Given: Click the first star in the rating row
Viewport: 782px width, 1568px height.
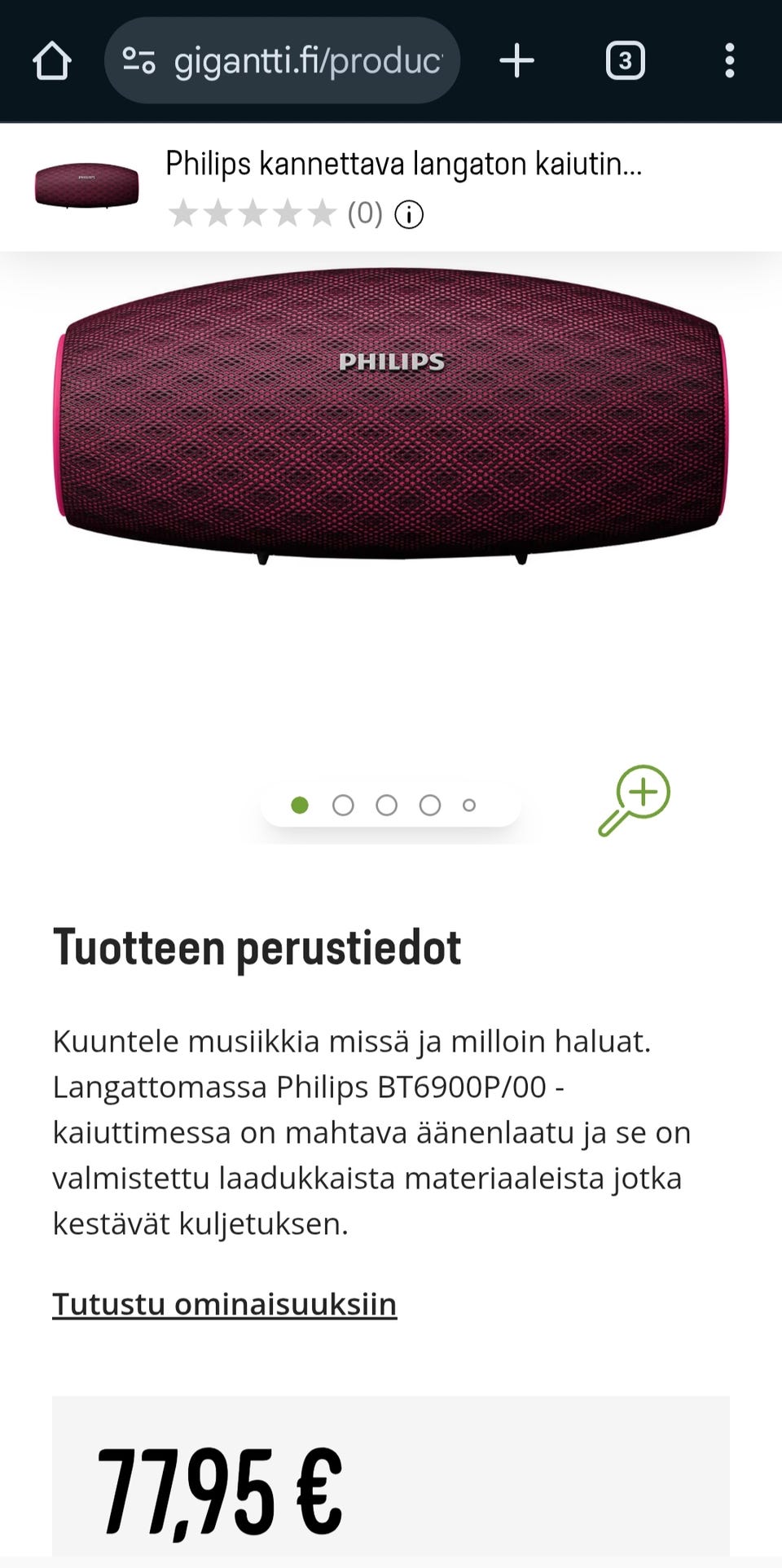Looking at the screenshot, I should 183,214.
